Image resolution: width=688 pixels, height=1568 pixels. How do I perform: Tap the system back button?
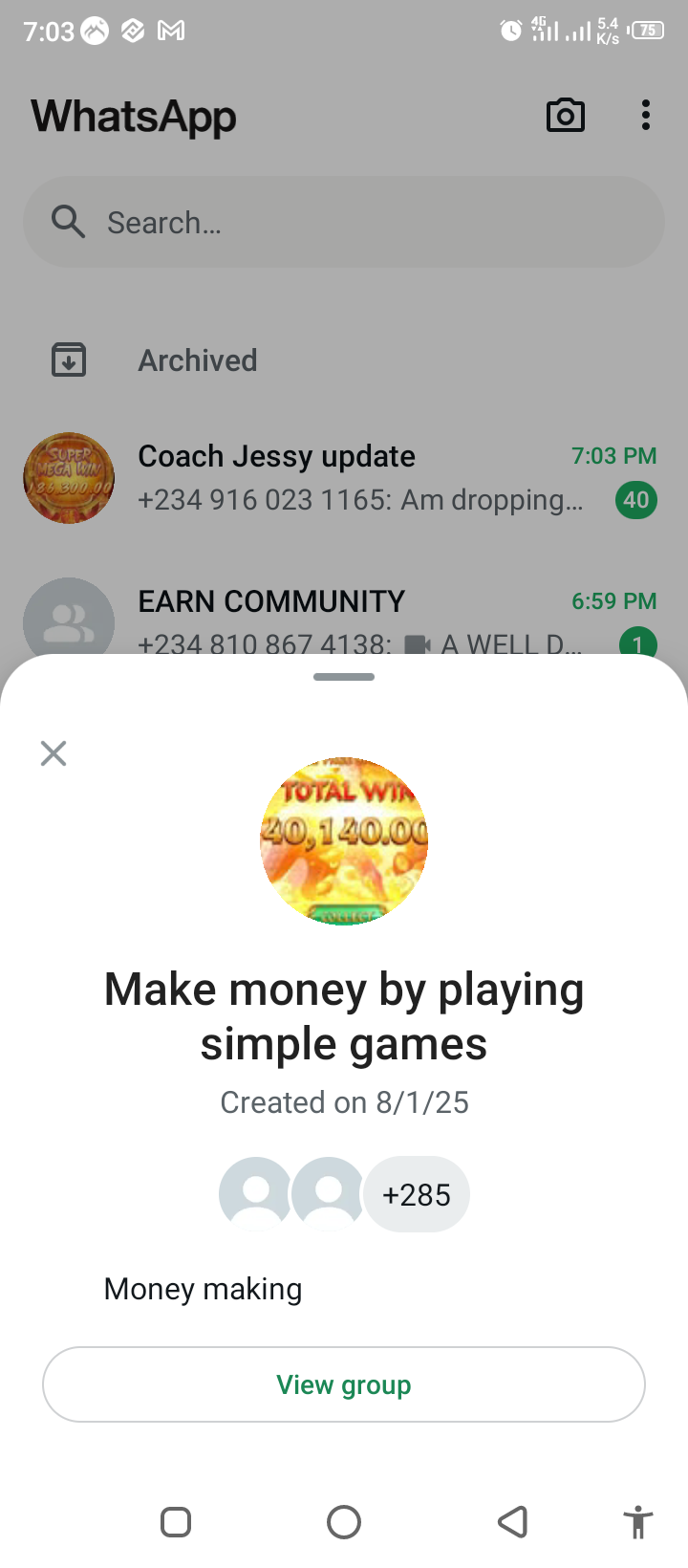point(513,1521)
